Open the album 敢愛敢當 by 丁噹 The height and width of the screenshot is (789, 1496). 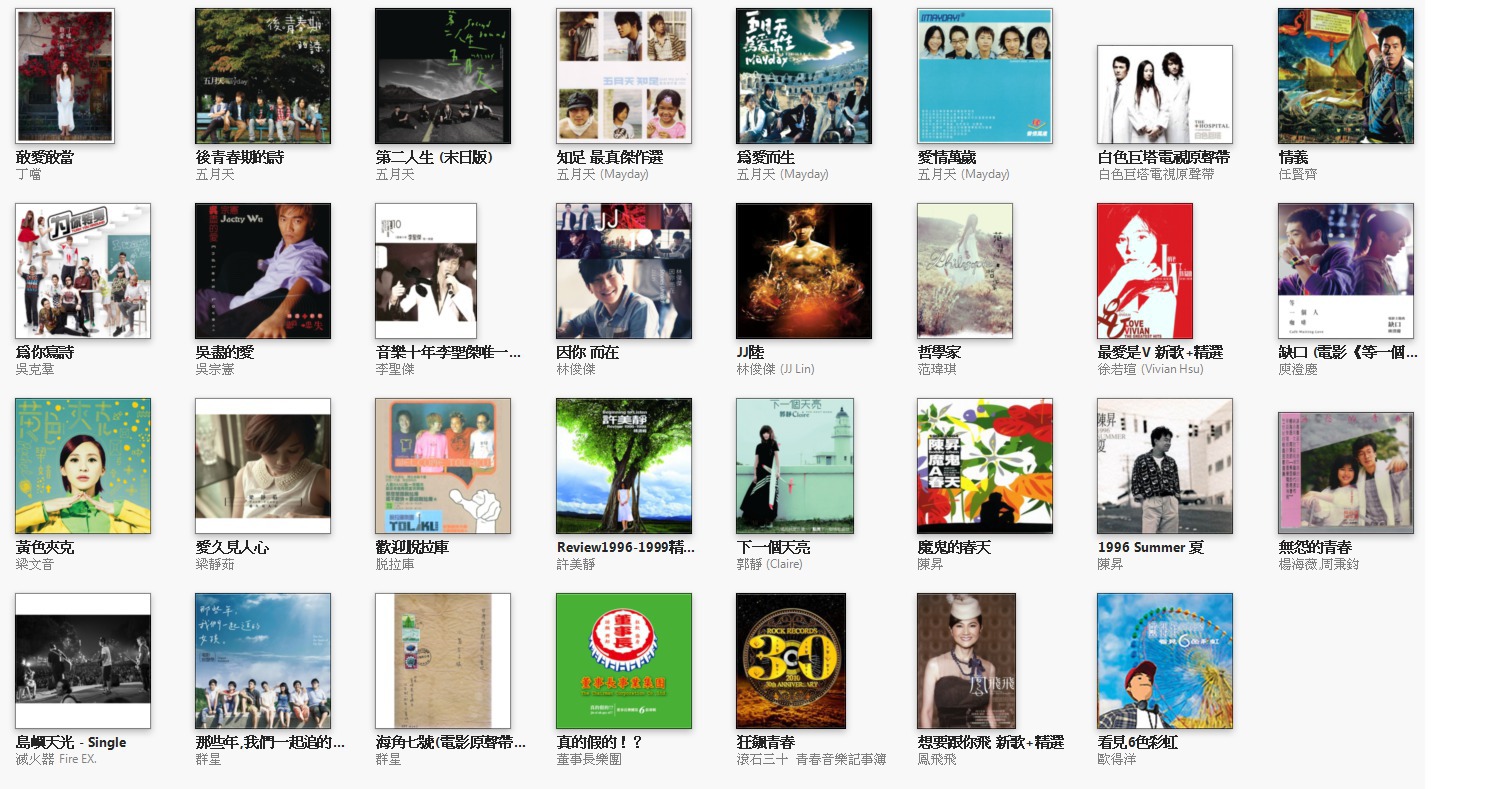(65, 76)
